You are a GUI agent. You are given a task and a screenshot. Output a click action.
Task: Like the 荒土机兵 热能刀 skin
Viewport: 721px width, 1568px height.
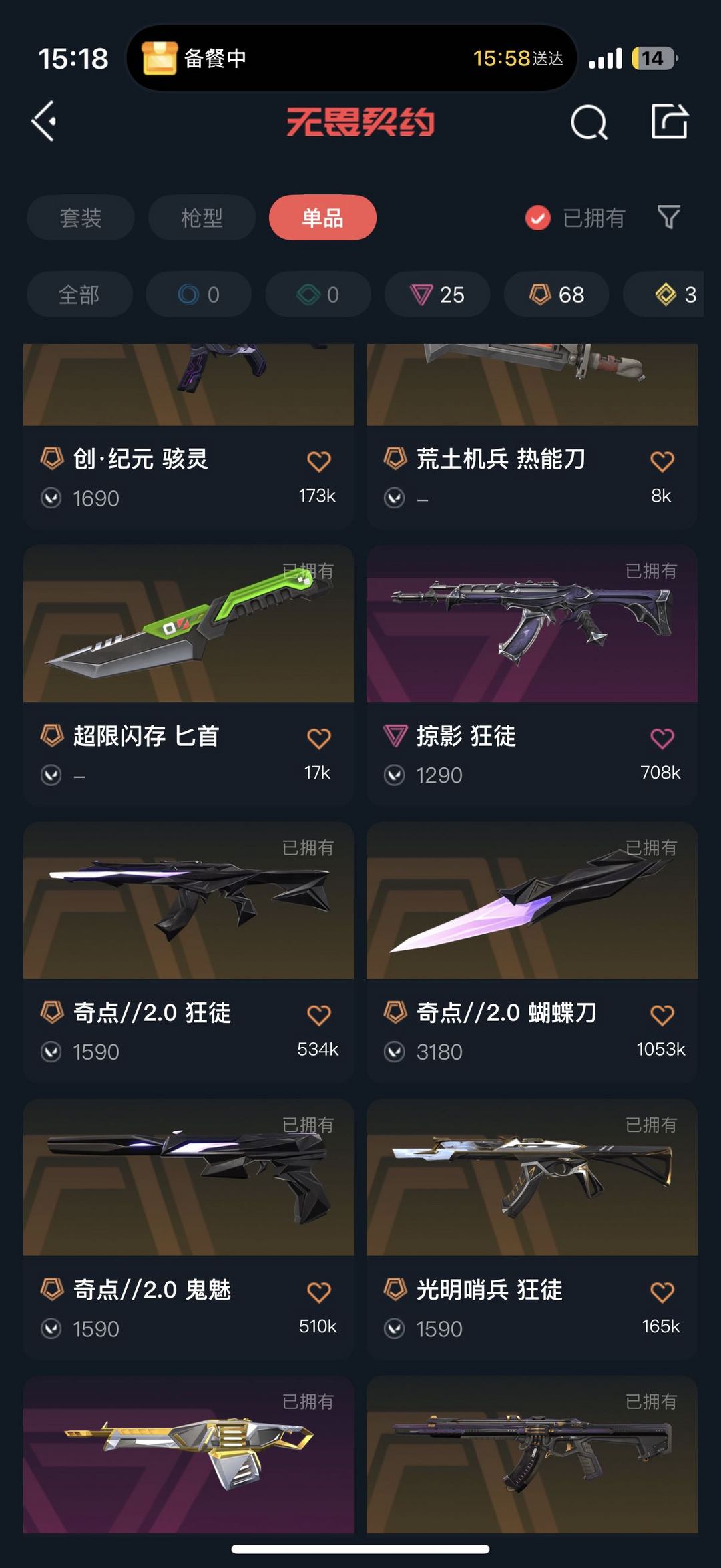pyautogui.click(x=662, y=461)
